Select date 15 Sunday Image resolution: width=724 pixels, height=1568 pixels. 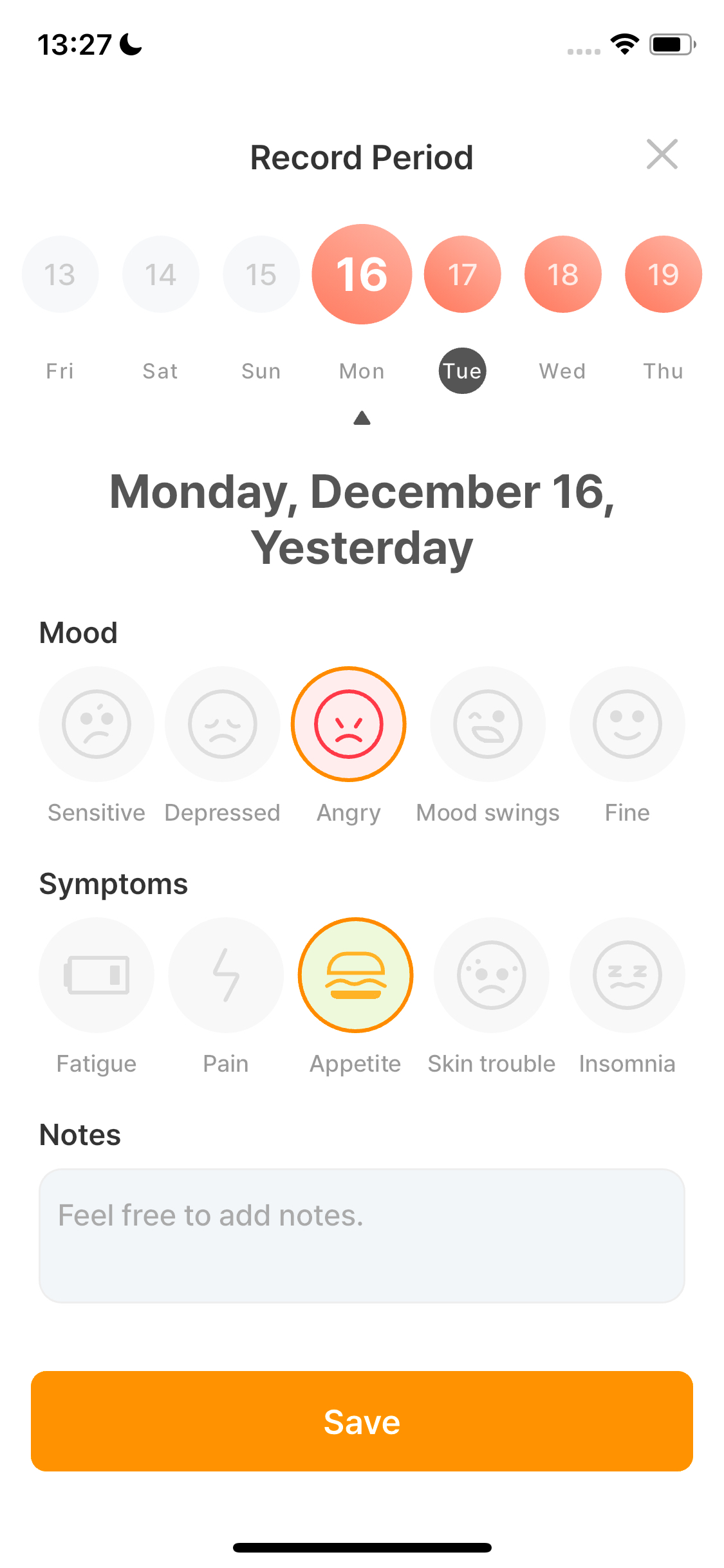(261, 274)
